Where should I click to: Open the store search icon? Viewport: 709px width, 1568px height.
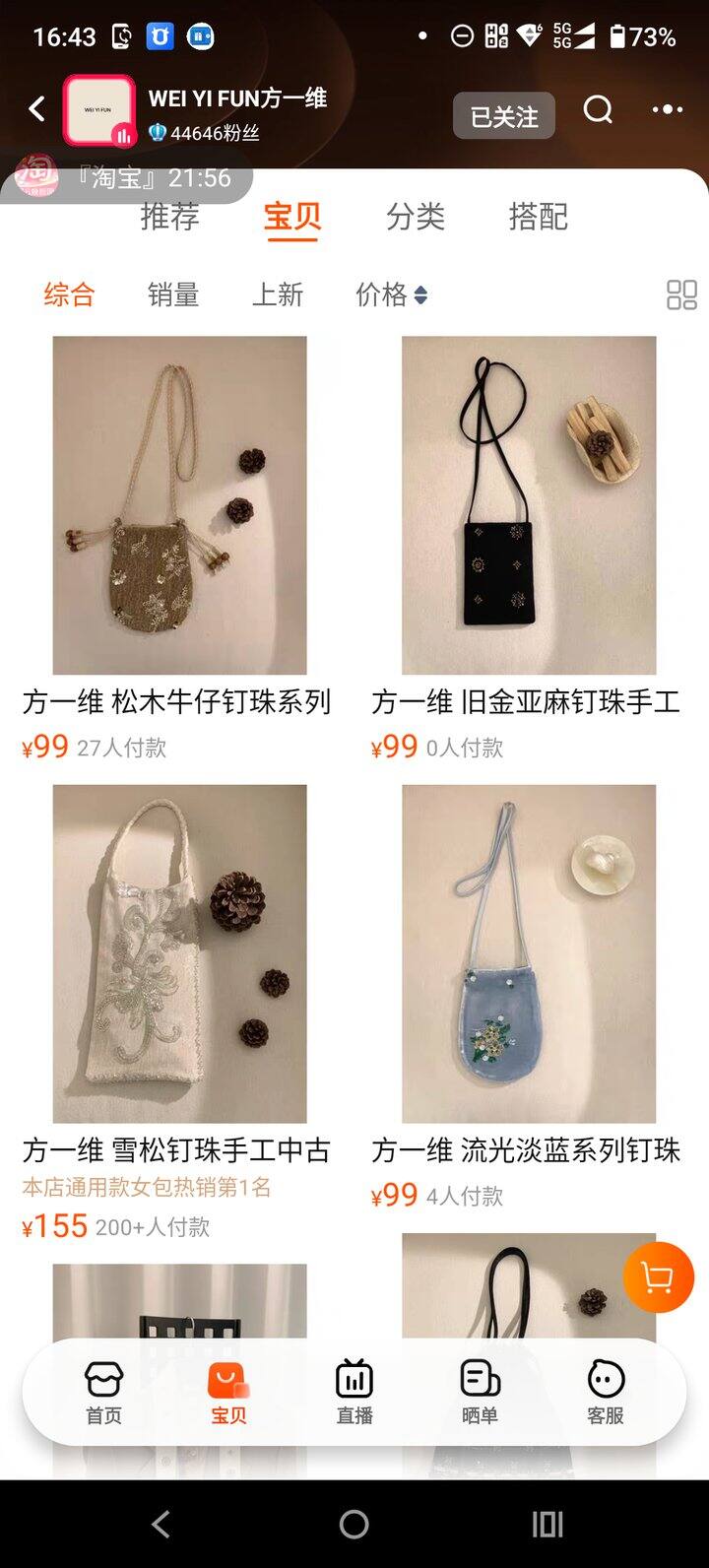click(598, 110)
